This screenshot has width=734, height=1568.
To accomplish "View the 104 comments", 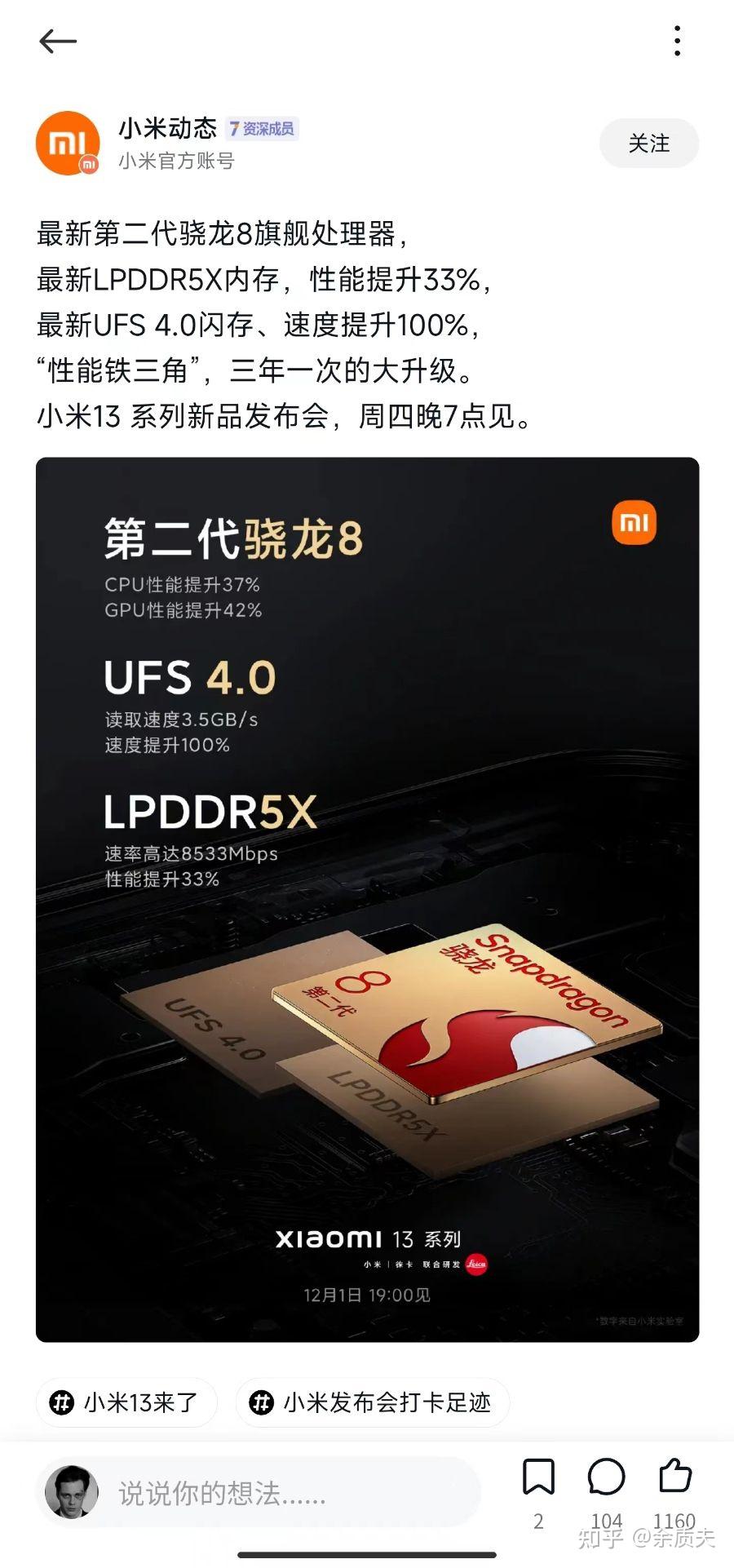I will coord(606,1477).
